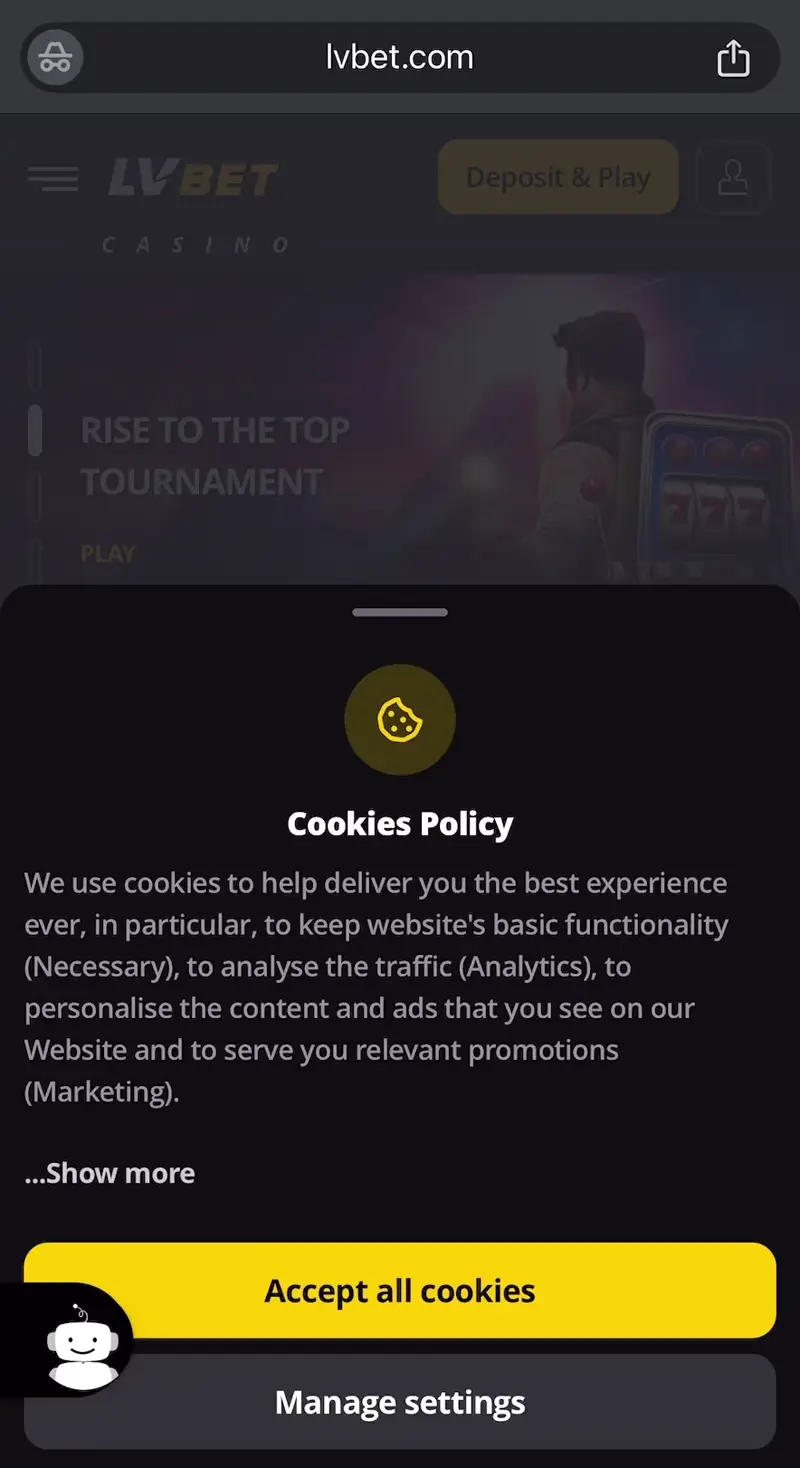Tap the share icon in the address bar
Image resolution: width=800 pixels, height=1468 pixels.
click(734, 57)
